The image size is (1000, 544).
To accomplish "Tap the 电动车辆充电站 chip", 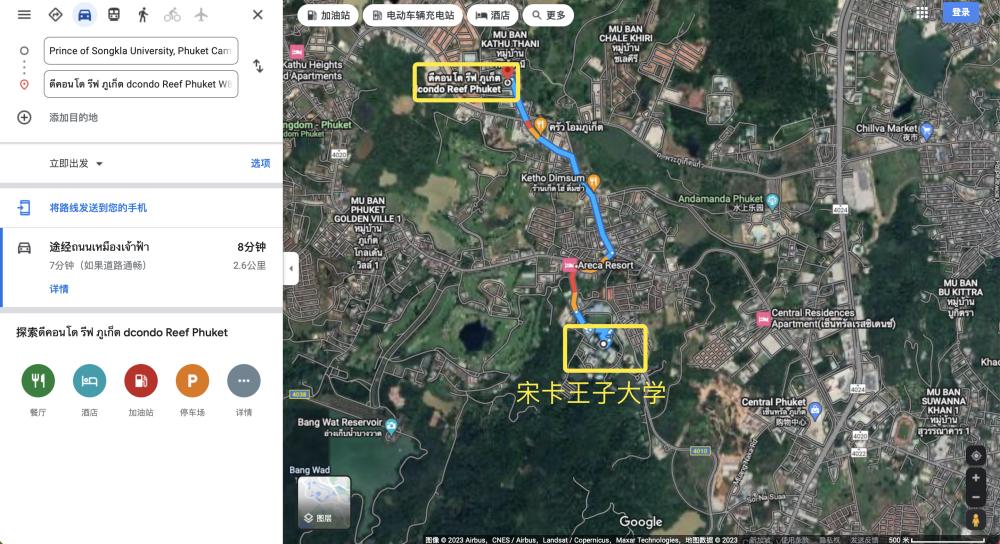I will (x=411, y=15).
